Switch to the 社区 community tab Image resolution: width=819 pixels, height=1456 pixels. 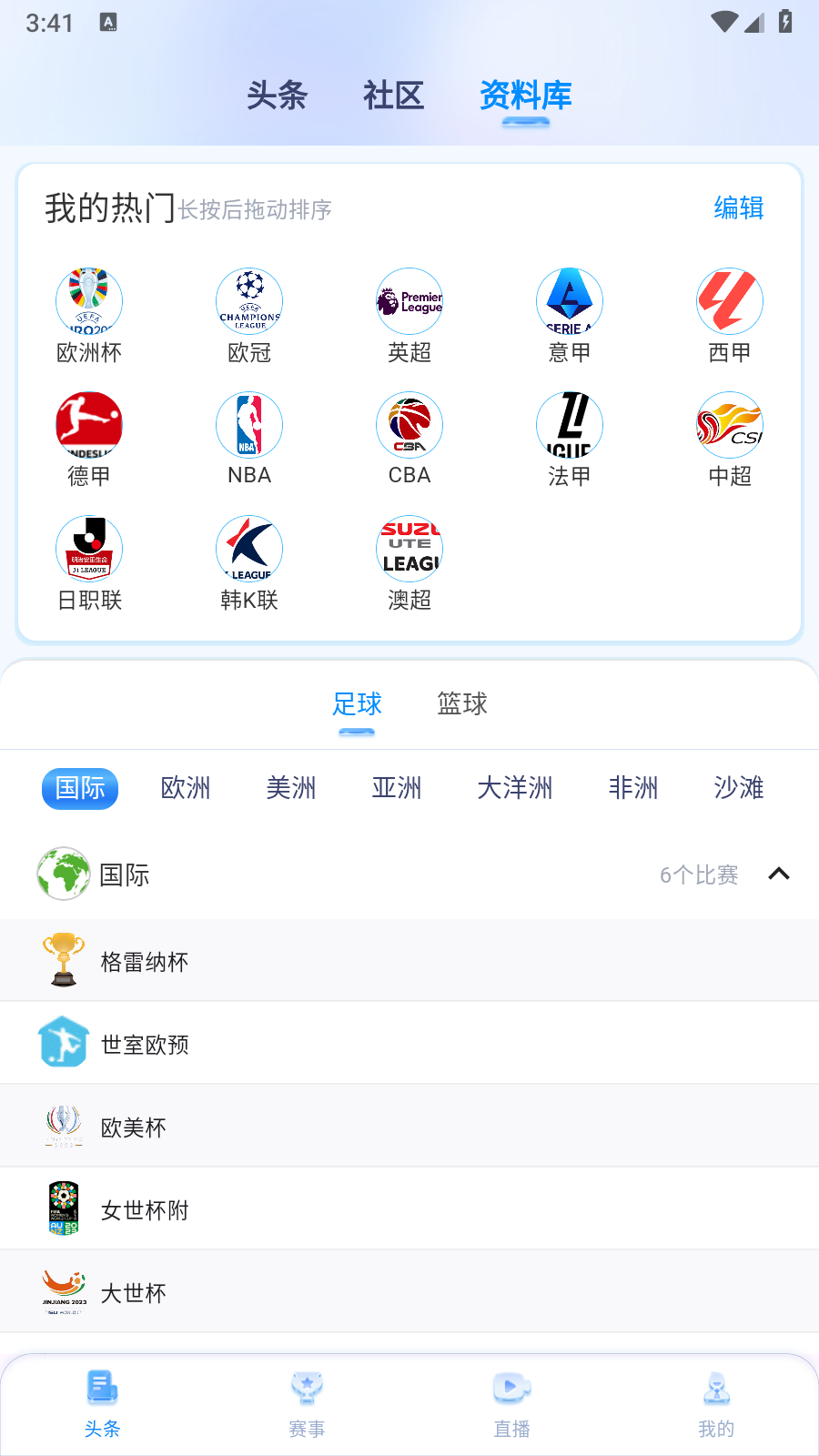[x=391, y=96]
